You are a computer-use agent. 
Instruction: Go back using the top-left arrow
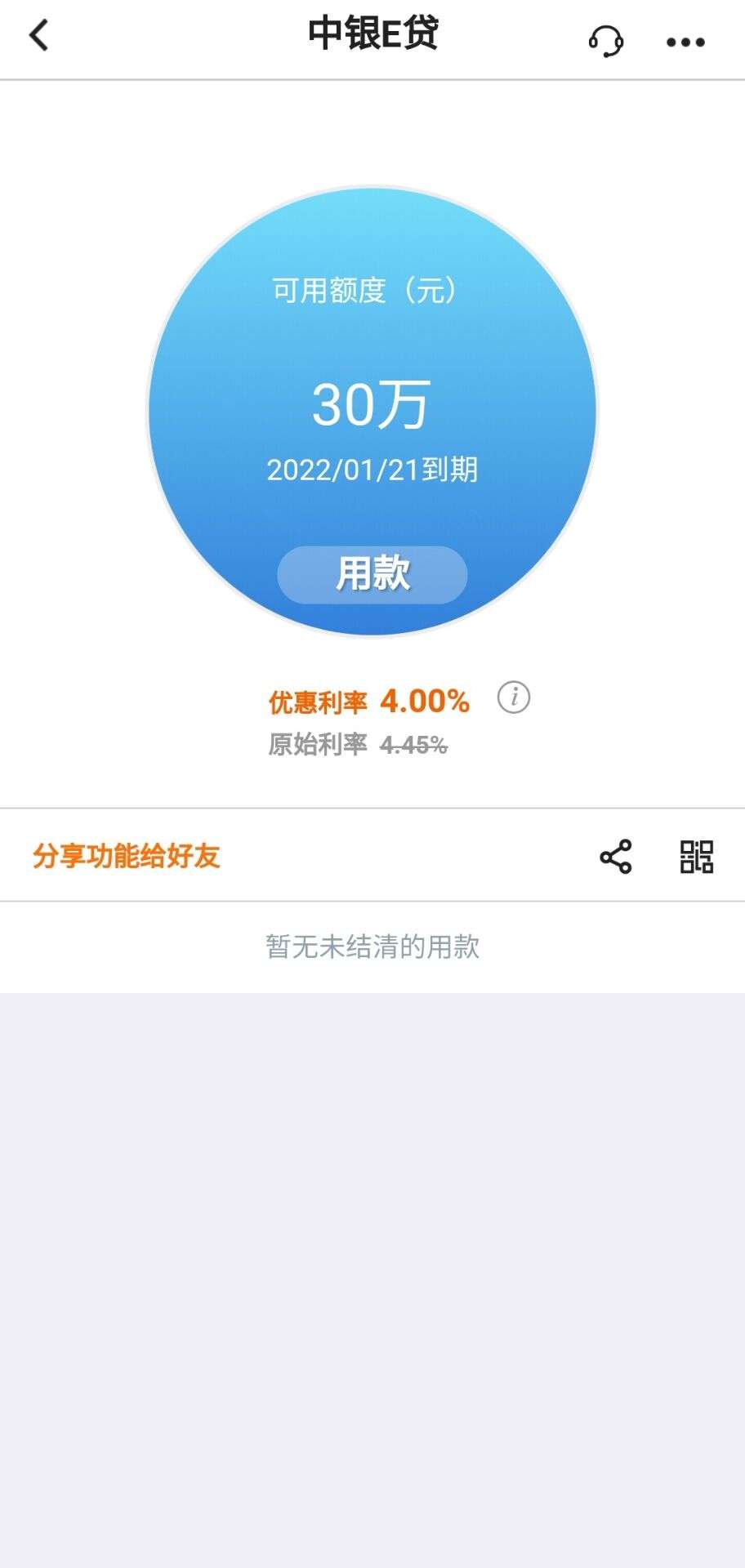click(x=38, y=35)
